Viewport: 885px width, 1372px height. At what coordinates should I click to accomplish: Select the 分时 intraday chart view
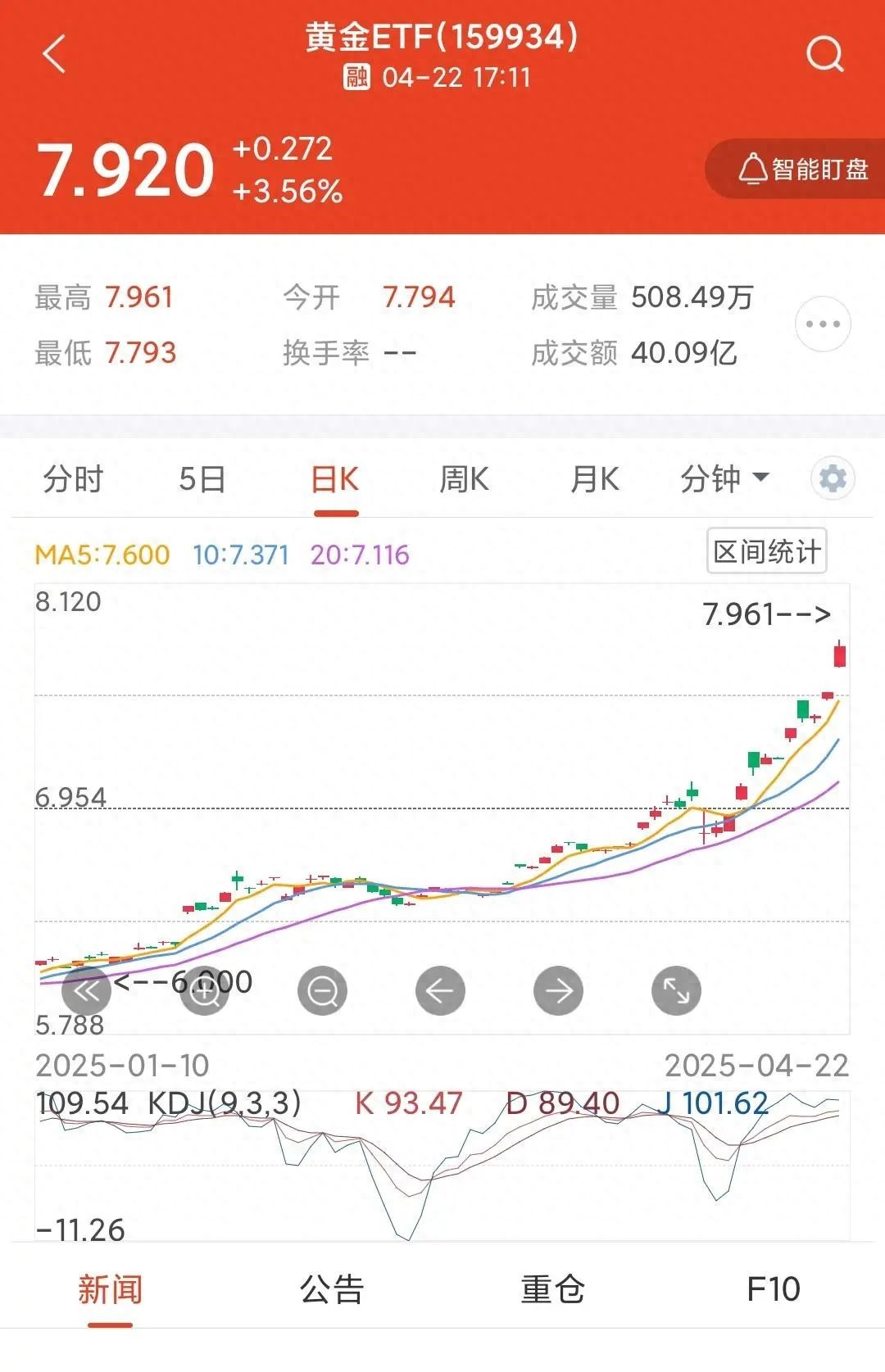(72, 479)
